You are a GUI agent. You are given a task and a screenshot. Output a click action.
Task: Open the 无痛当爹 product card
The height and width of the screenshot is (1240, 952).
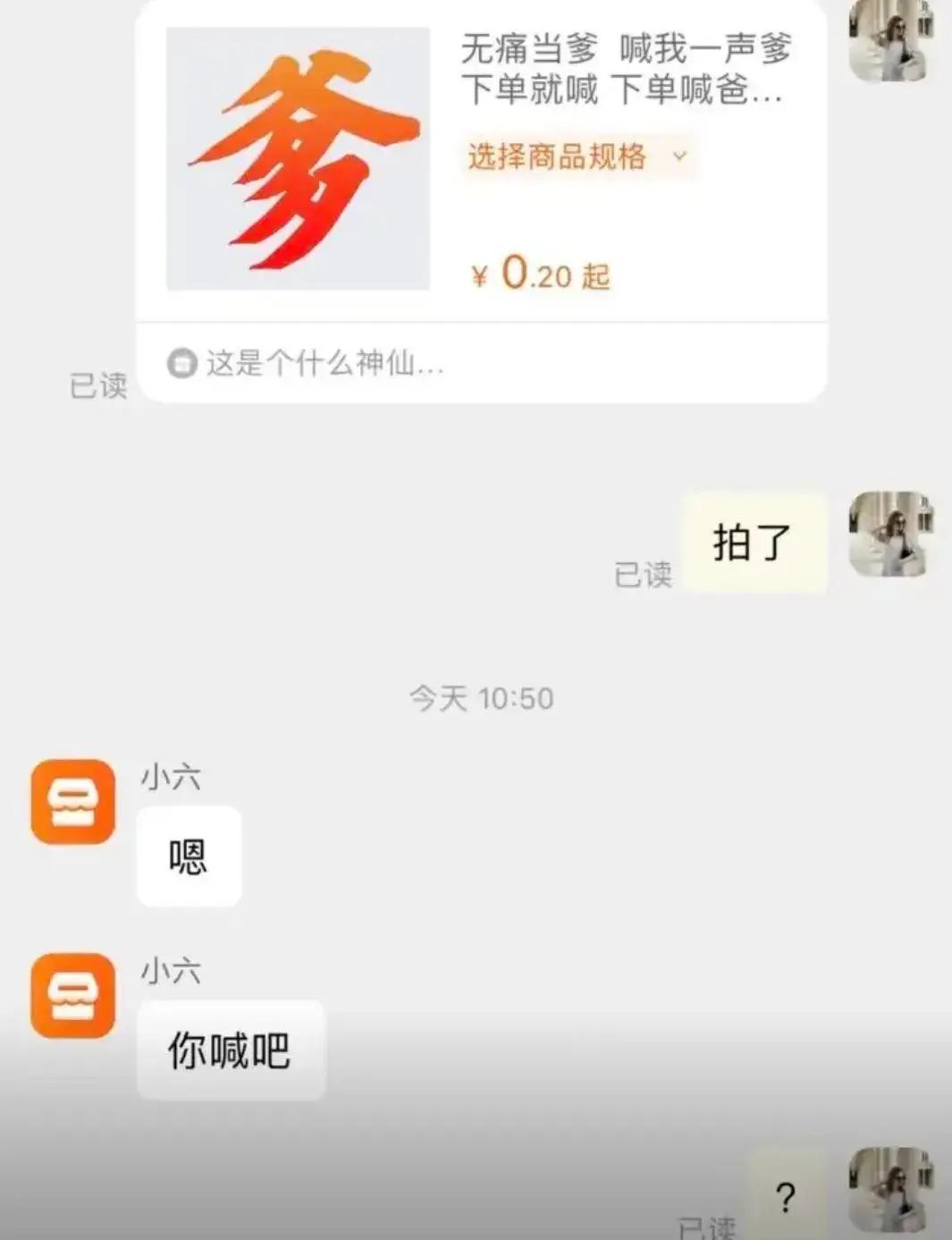[626, 70]
